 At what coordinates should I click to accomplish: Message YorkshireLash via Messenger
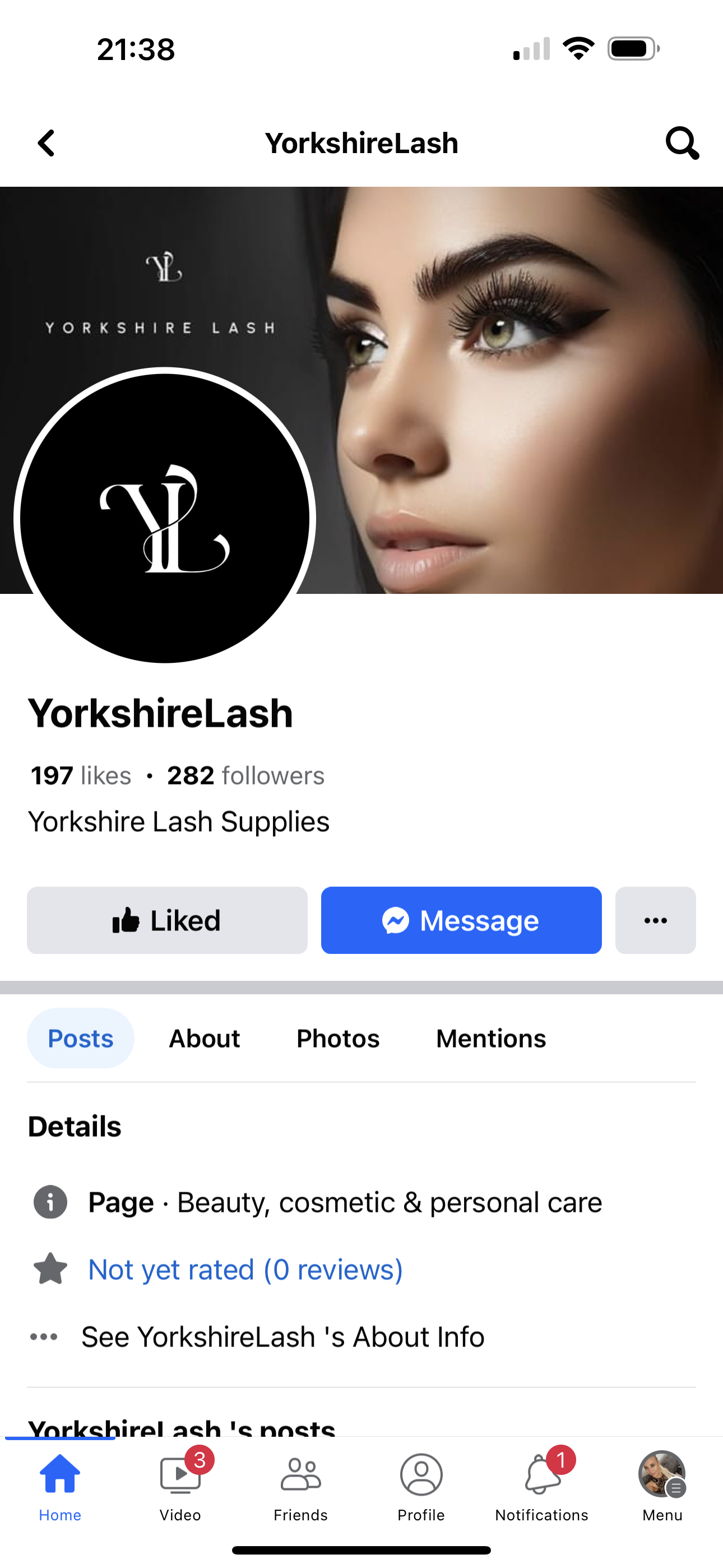461,920
